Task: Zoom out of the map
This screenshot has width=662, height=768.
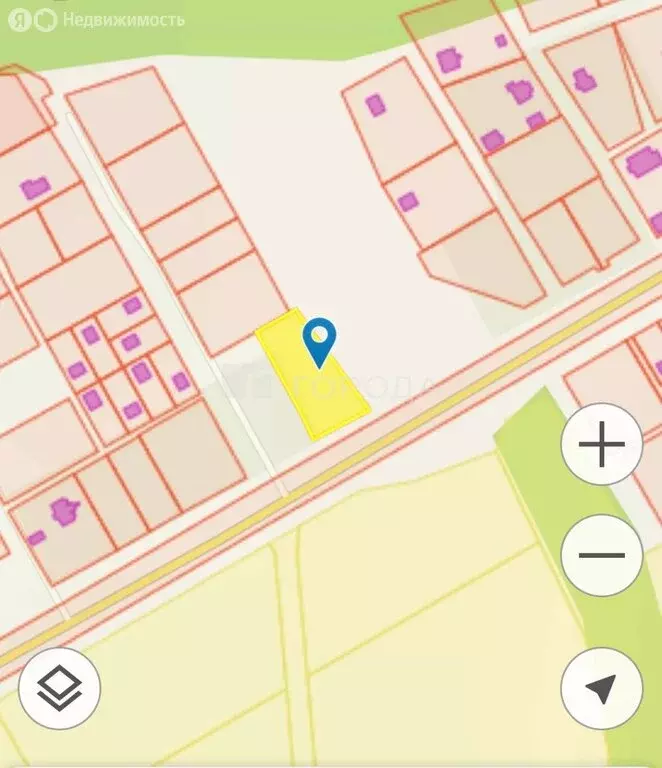Action: click(x=602, y=555)
